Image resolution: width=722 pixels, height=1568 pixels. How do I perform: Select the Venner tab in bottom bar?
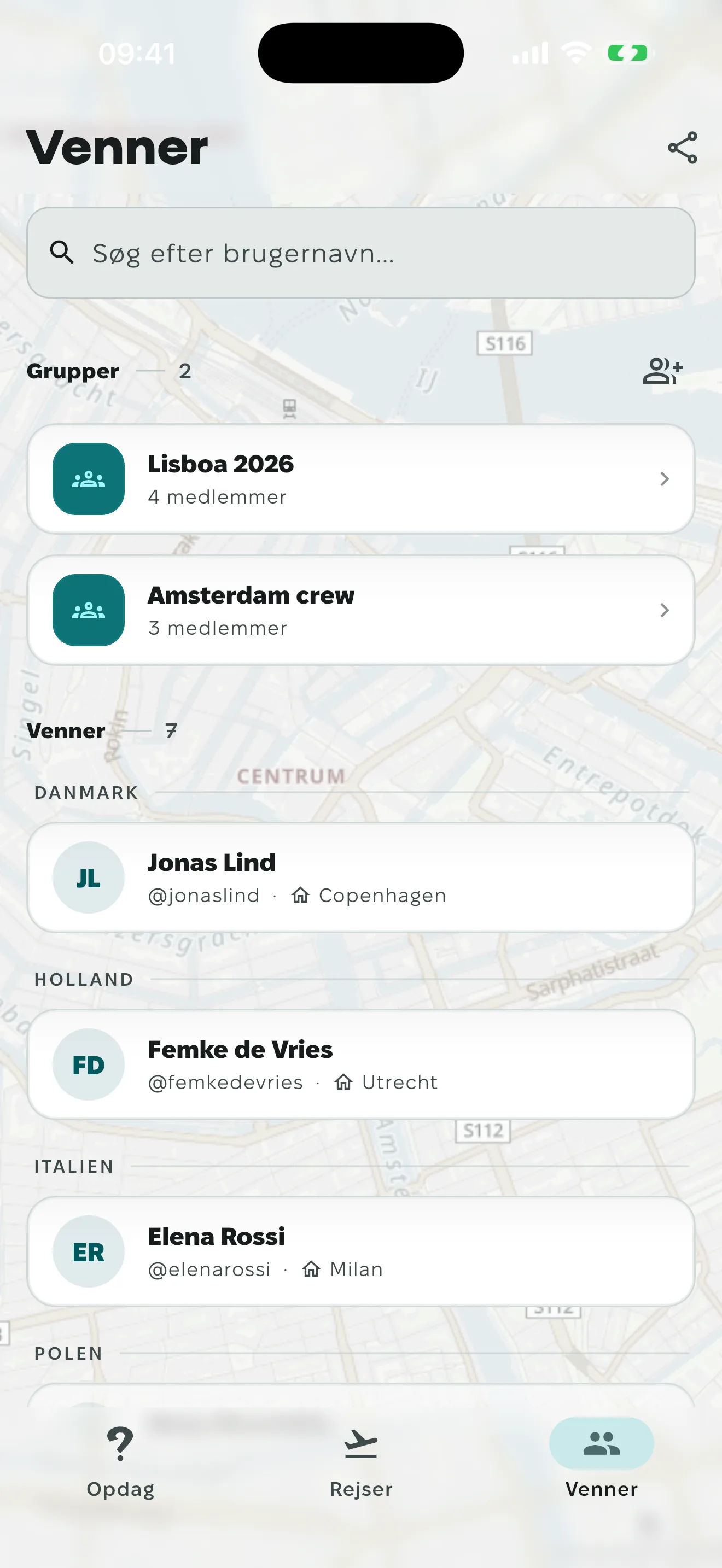[x=602, y=1461]
